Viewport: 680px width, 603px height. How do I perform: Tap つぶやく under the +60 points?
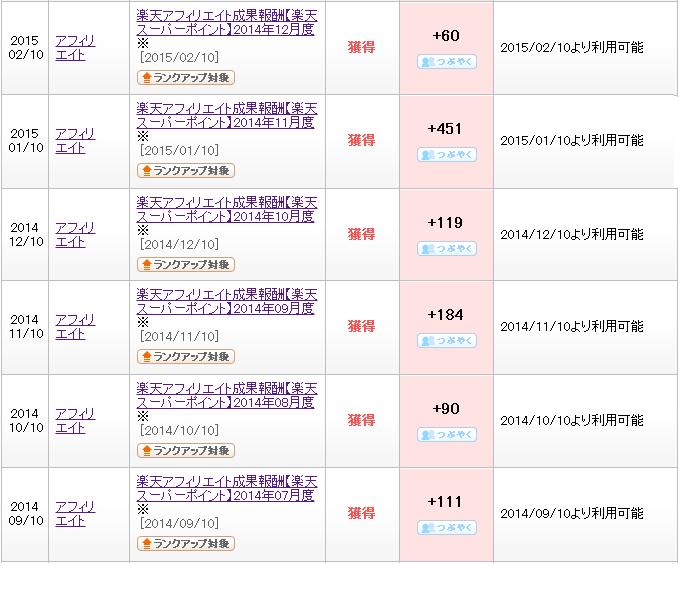(446, 61)
